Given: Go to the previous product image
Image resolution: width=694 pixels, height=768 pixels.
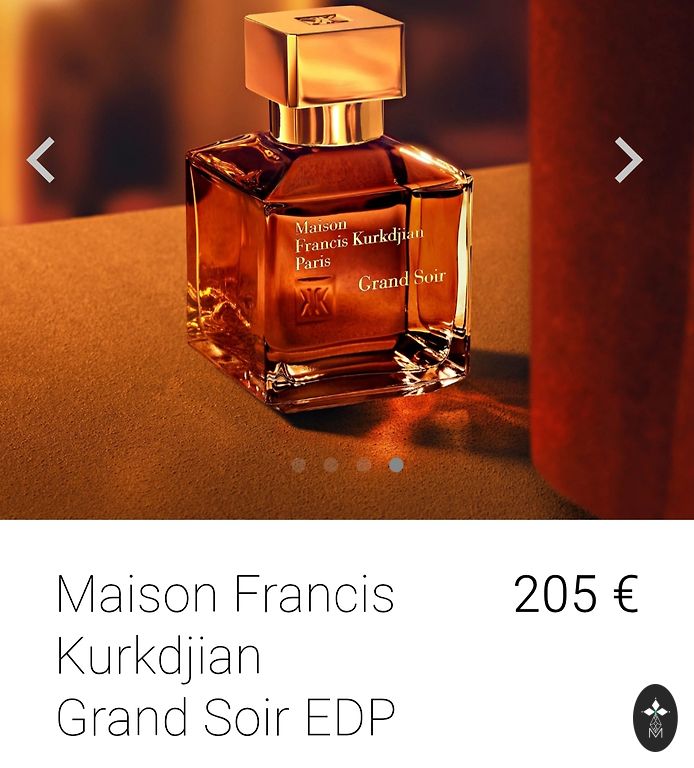Looking at the screenshot, I should (x=40, y=160).
